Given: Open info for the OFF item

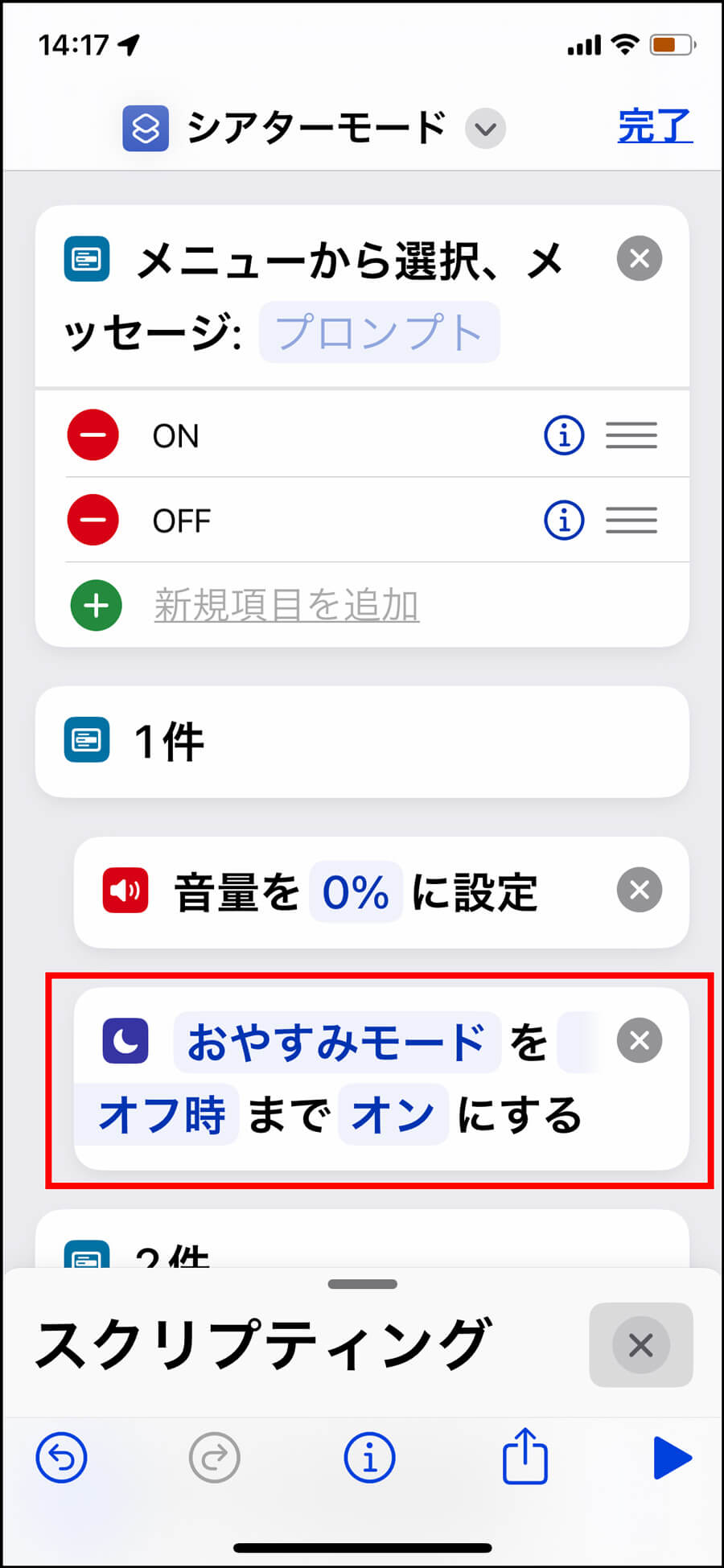Looking at the screenshot, I should 564,520.
